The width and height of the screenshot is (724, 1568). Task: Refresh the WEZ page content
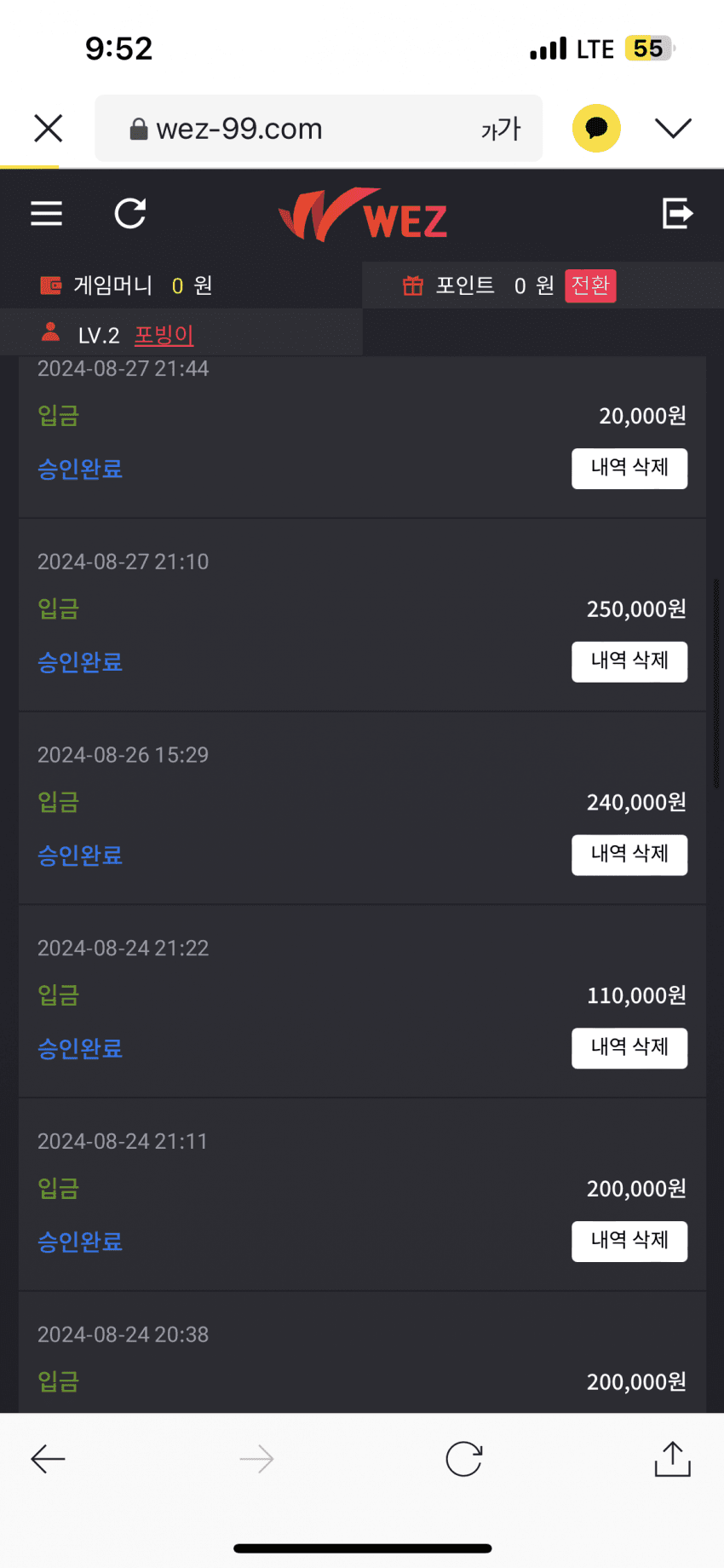pyautogui.click(x=130, y=213)
